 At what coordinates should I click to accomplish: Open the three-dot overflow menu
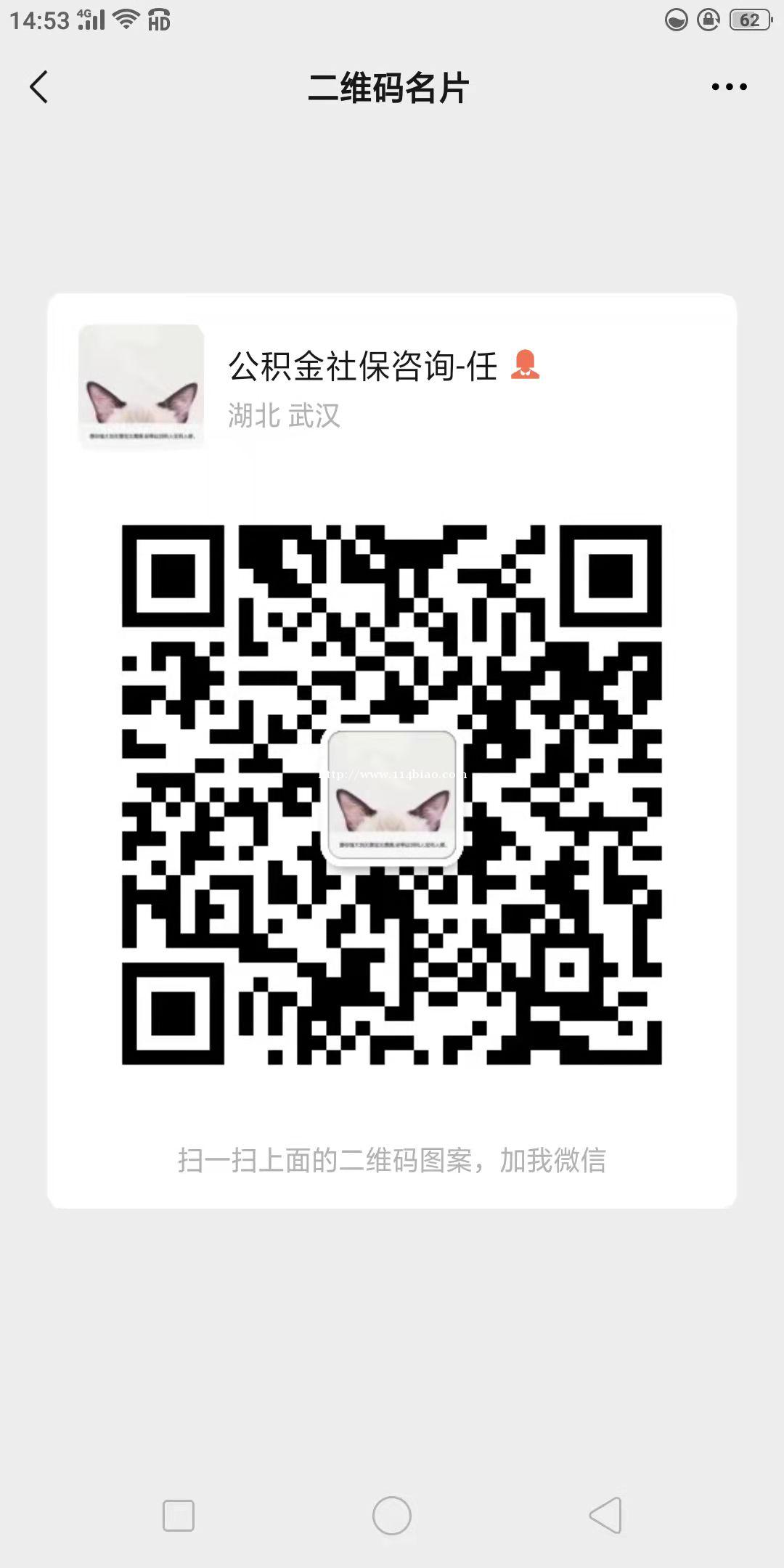[x=729, y=87]
